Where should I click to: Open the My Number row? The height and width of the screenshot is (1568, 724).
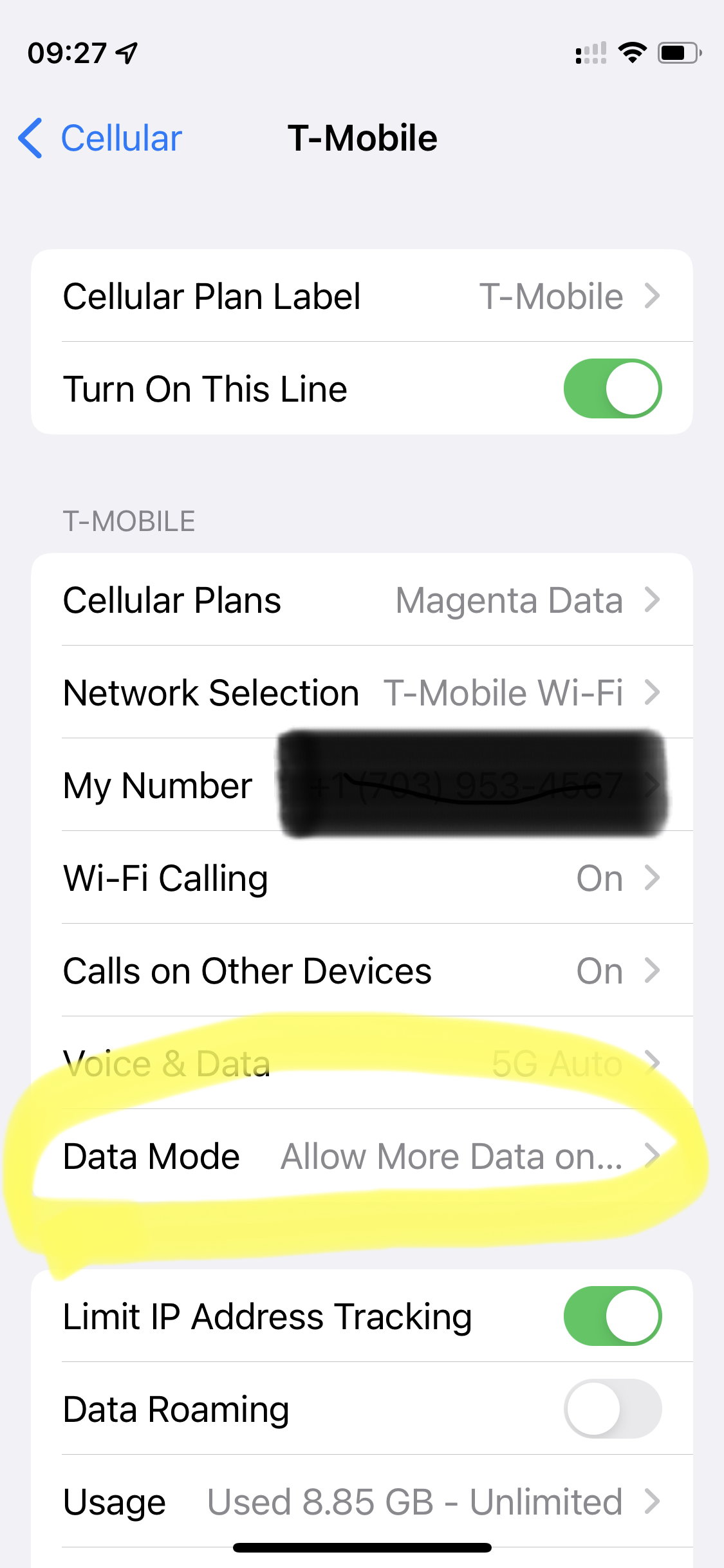click(x=362, y=785)
